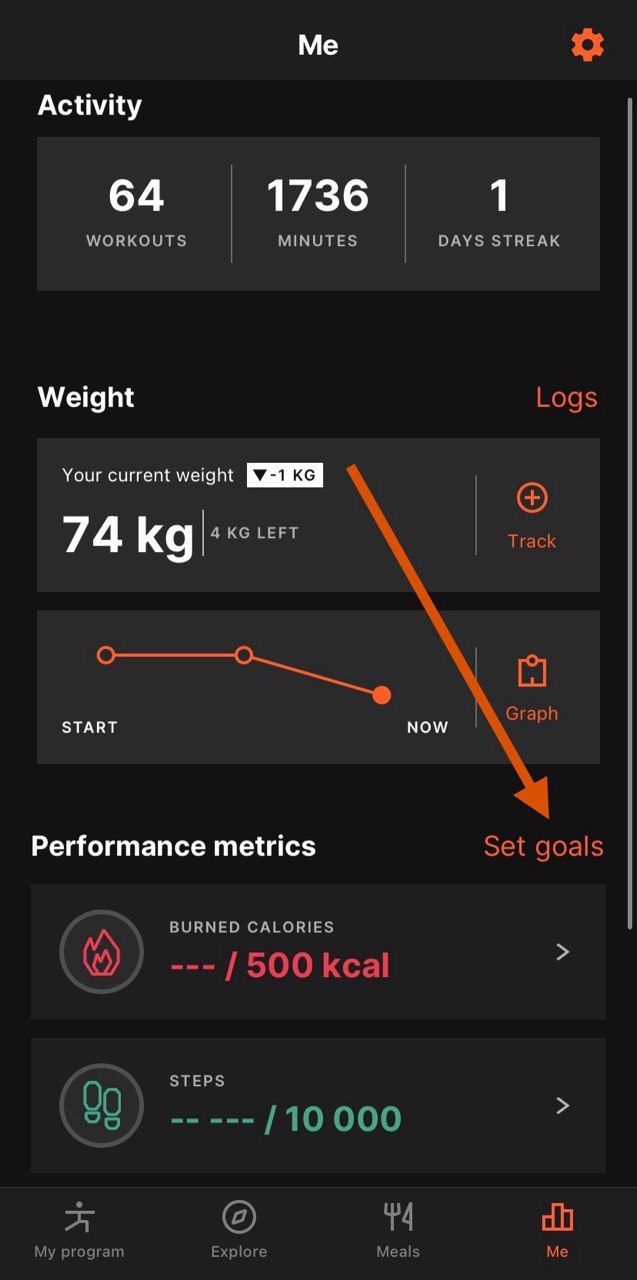Open settings via the gear icon
The height and width of the screenshot is (1280, 637).
pyautogui.click(x=587, y=45)
